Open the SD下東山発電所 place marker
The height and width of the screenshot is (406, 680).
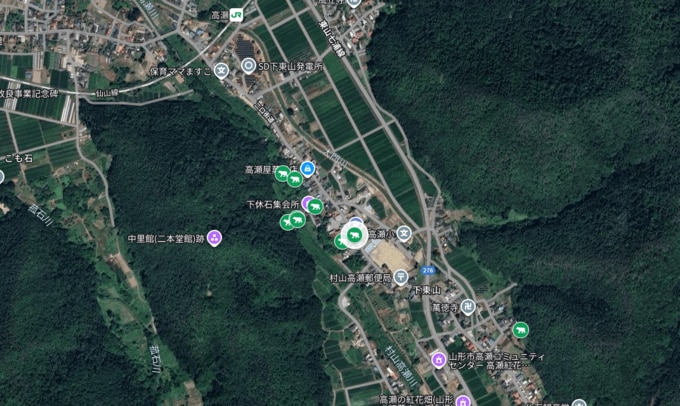249,65
